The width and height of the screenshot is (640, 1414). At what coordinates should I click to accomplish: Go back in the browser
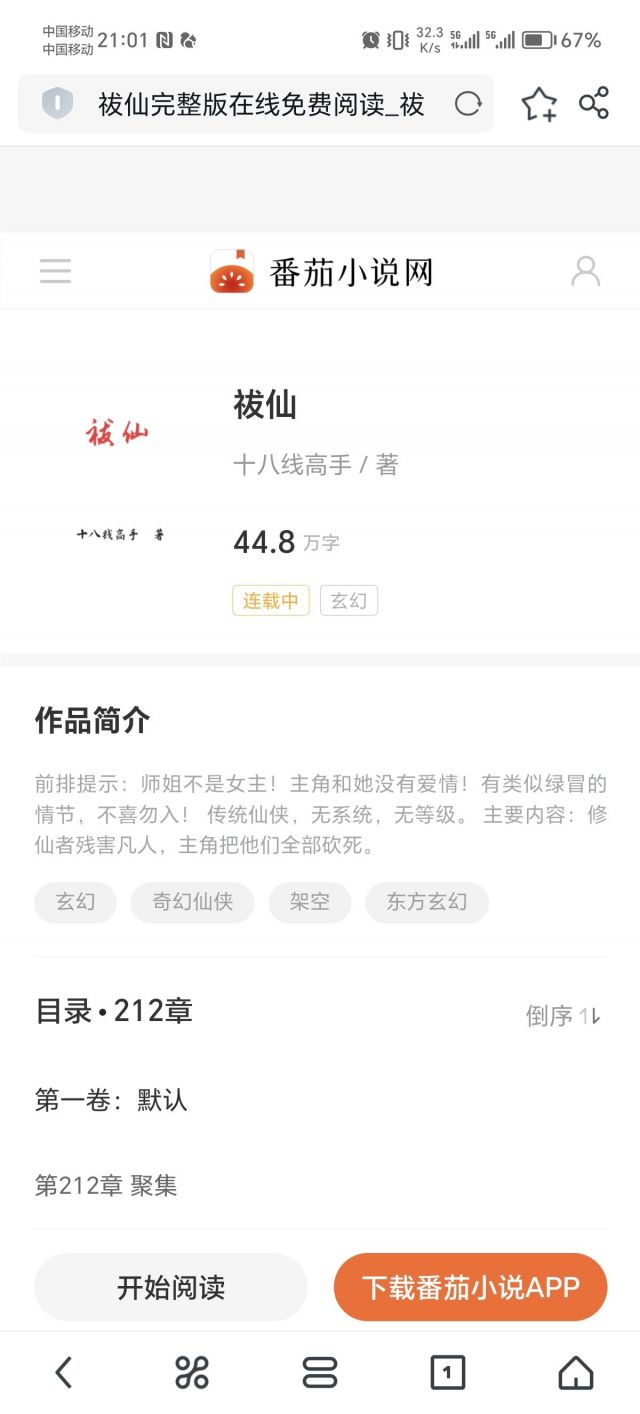(64, 1372)
